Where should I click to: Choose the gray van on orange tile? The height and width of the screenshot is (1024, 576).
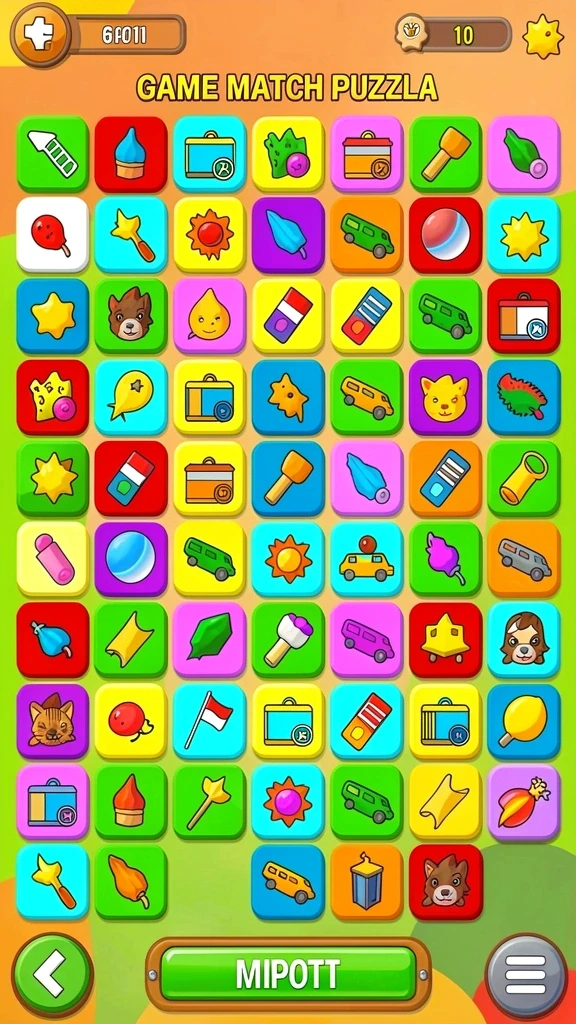[x=524, y=559]
